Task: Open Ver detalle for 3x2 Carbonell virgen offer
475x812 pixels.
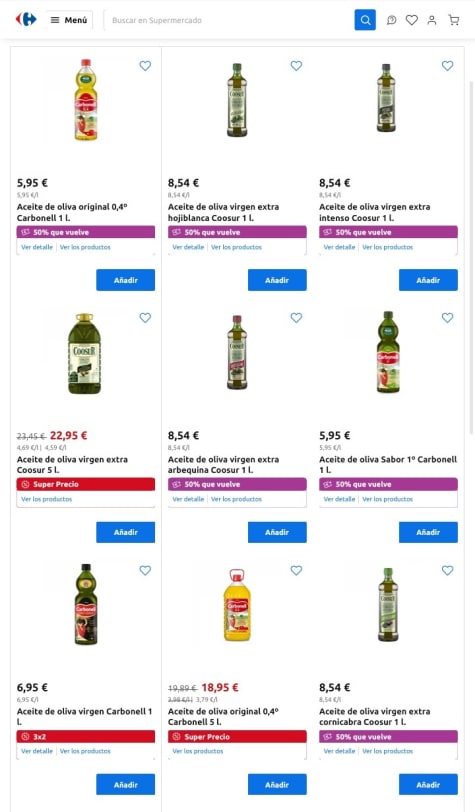Action: 37,751
